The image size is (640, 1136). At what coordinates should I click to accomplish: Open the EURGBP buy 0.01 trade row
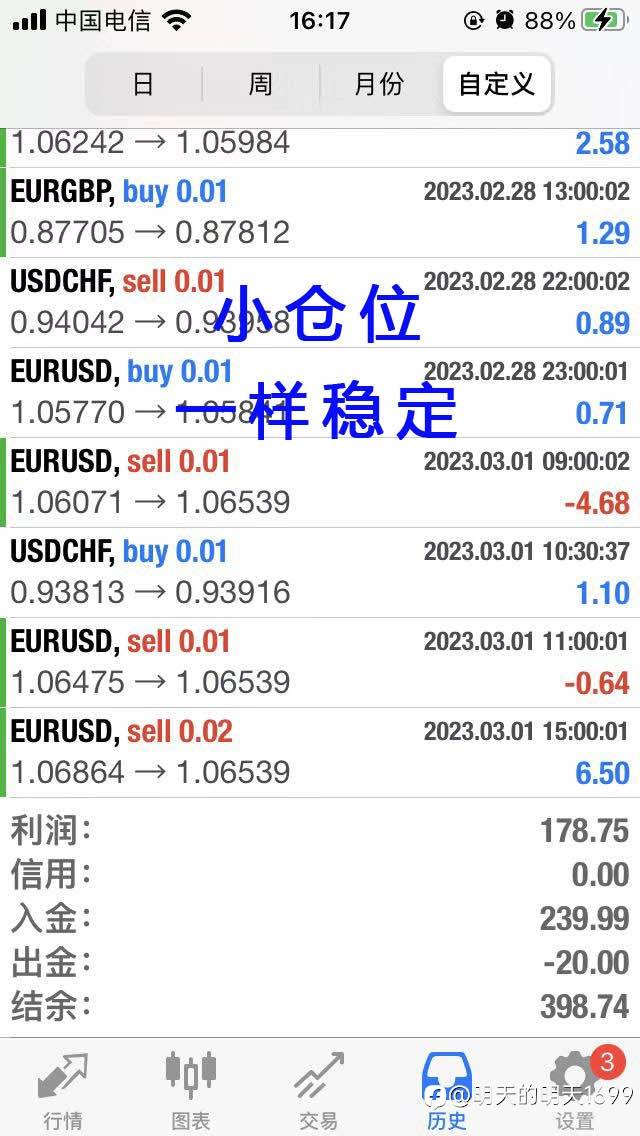coord(320,213)
